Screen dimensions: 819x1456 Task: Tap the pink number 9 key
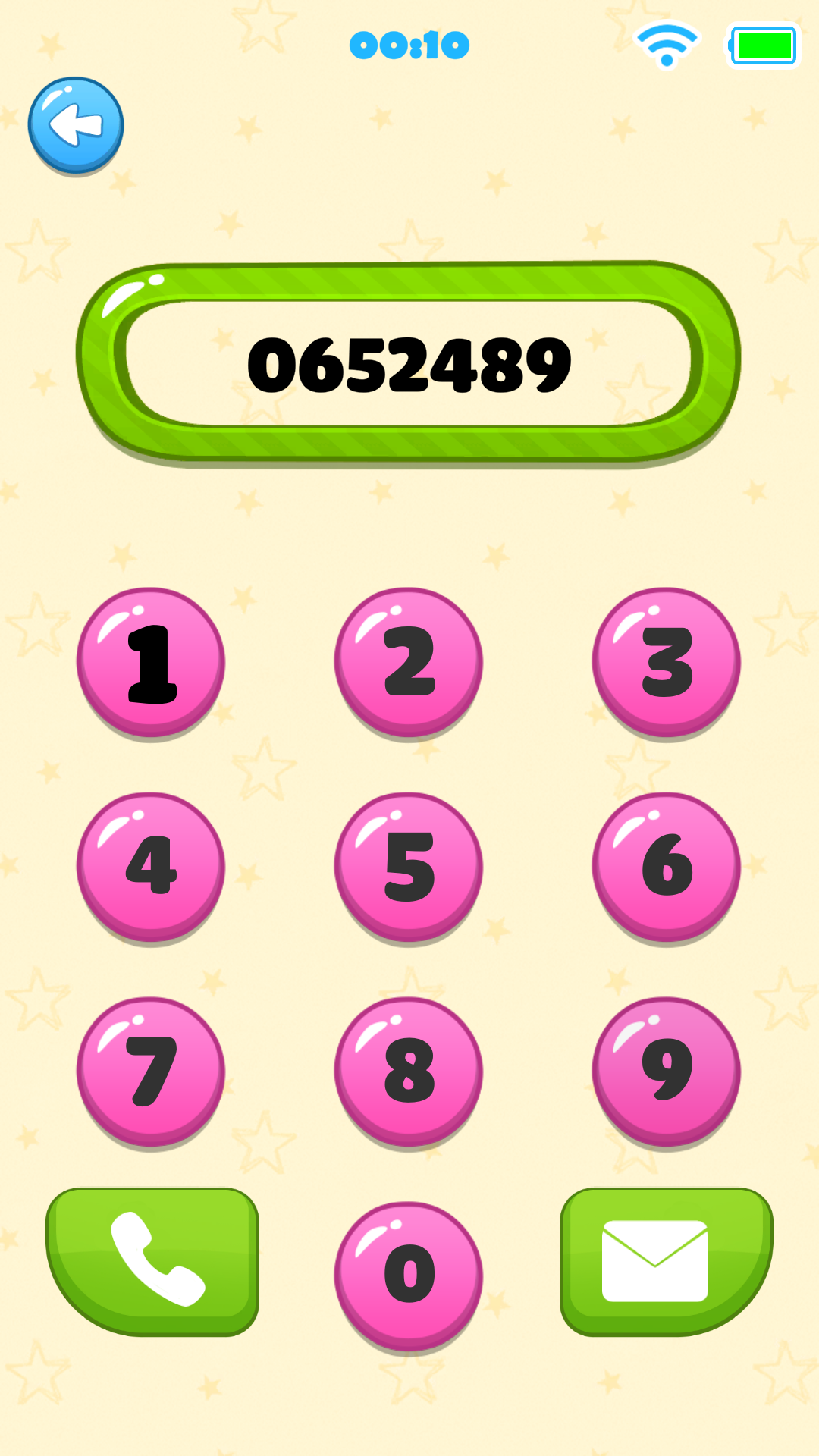pos(667,1072)
